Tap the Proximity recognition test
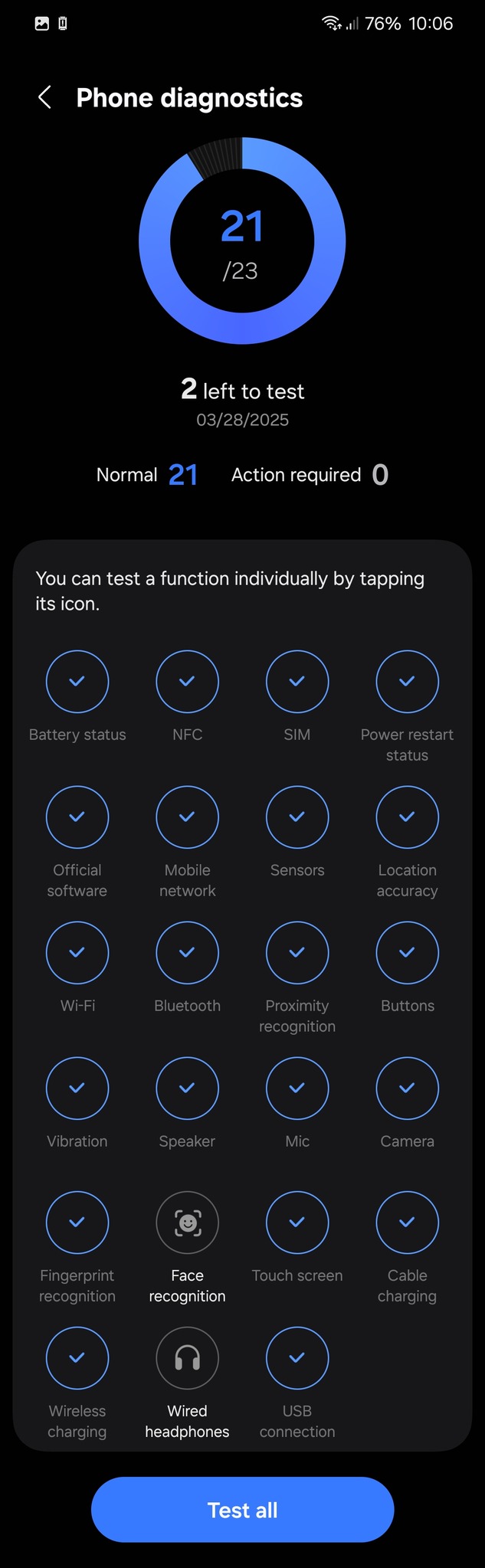The height and width of the screenshot is (1568, 485). pos(297,952)
